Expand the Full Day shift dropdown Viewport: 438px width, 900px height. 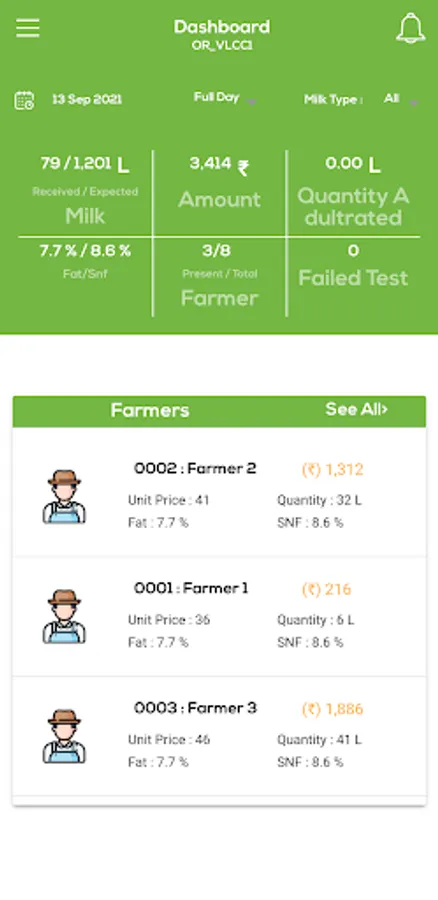[x=224, y=99]
